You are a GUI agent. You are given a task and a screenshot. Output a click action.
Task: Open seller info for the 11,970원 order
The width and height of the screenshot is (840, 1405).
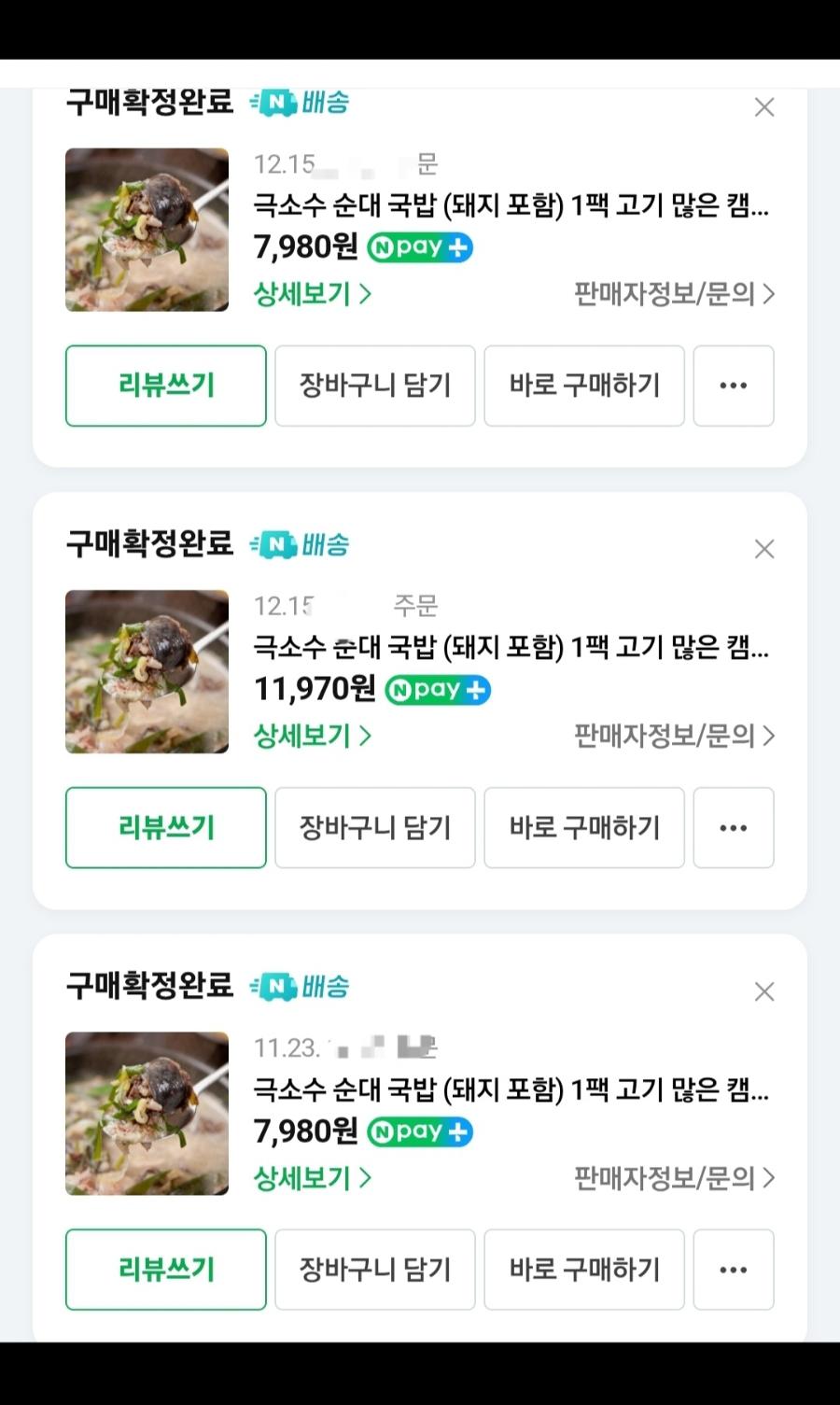click(673, 736)
